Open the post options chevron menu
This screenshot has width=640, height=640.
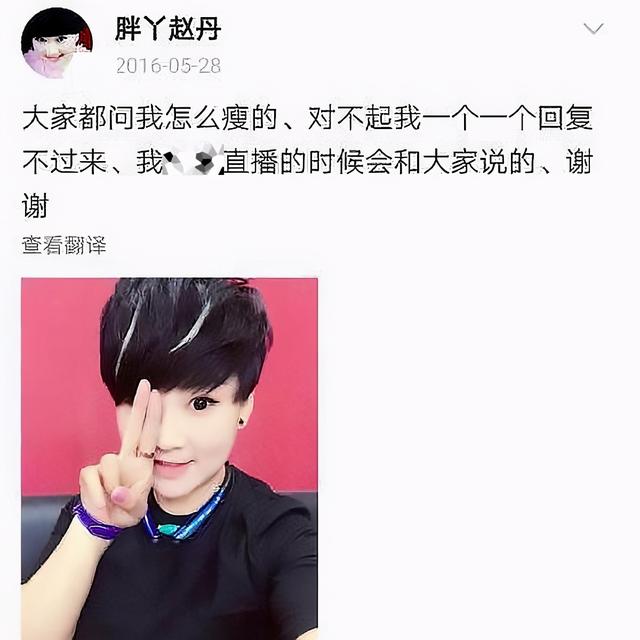pos(593,29)
